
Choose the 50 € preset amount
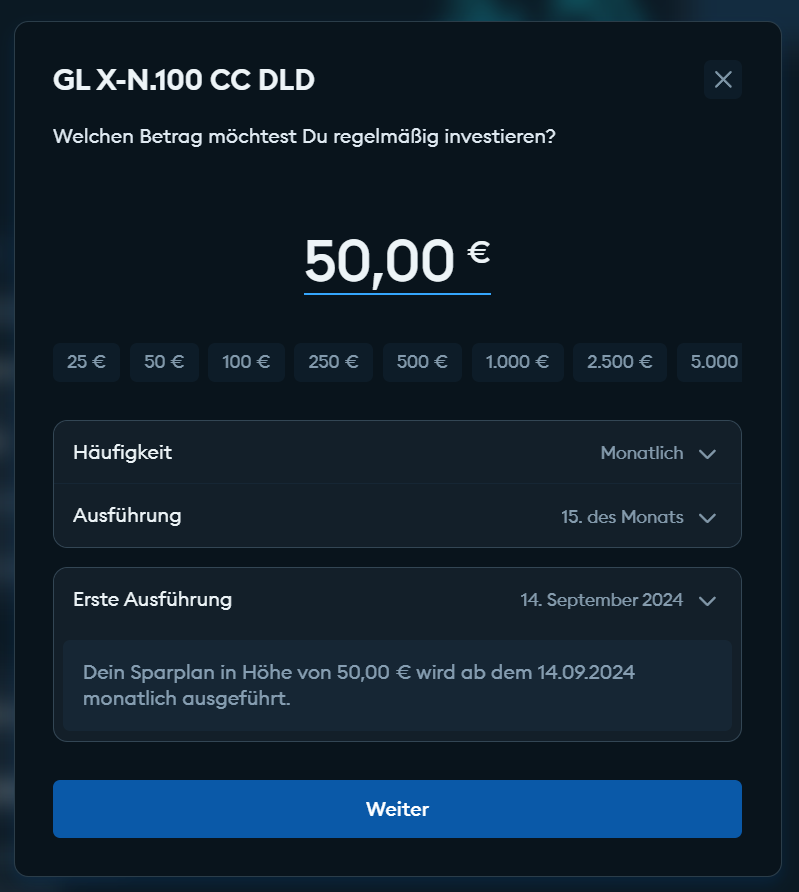pos(164,362)
